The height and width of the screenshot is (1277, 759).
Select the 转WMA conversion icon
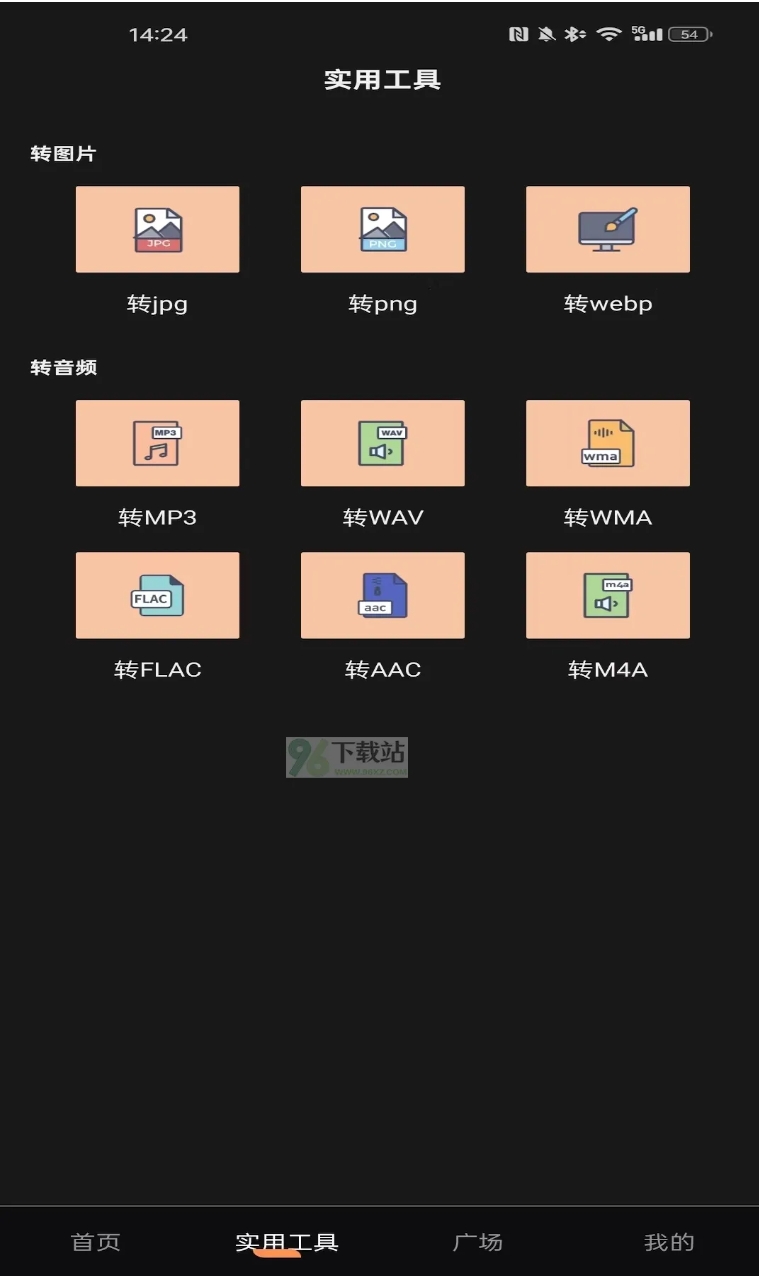click(x=607, y=442)
